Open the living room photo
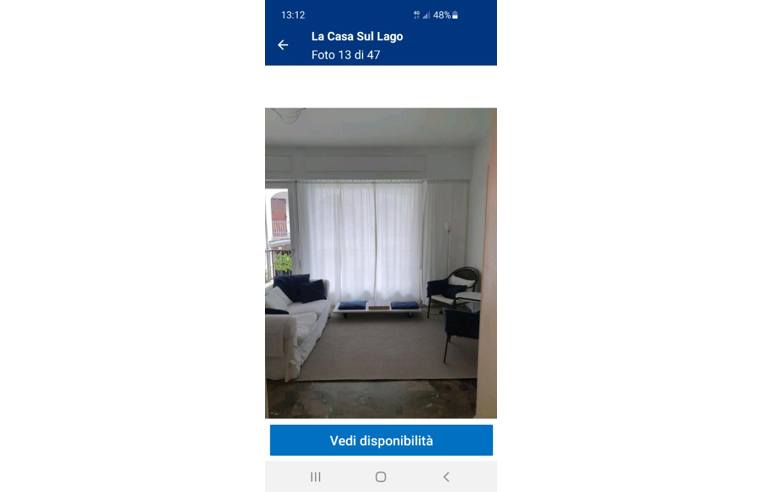Screen dimensions: 764x492 (381, 262)
